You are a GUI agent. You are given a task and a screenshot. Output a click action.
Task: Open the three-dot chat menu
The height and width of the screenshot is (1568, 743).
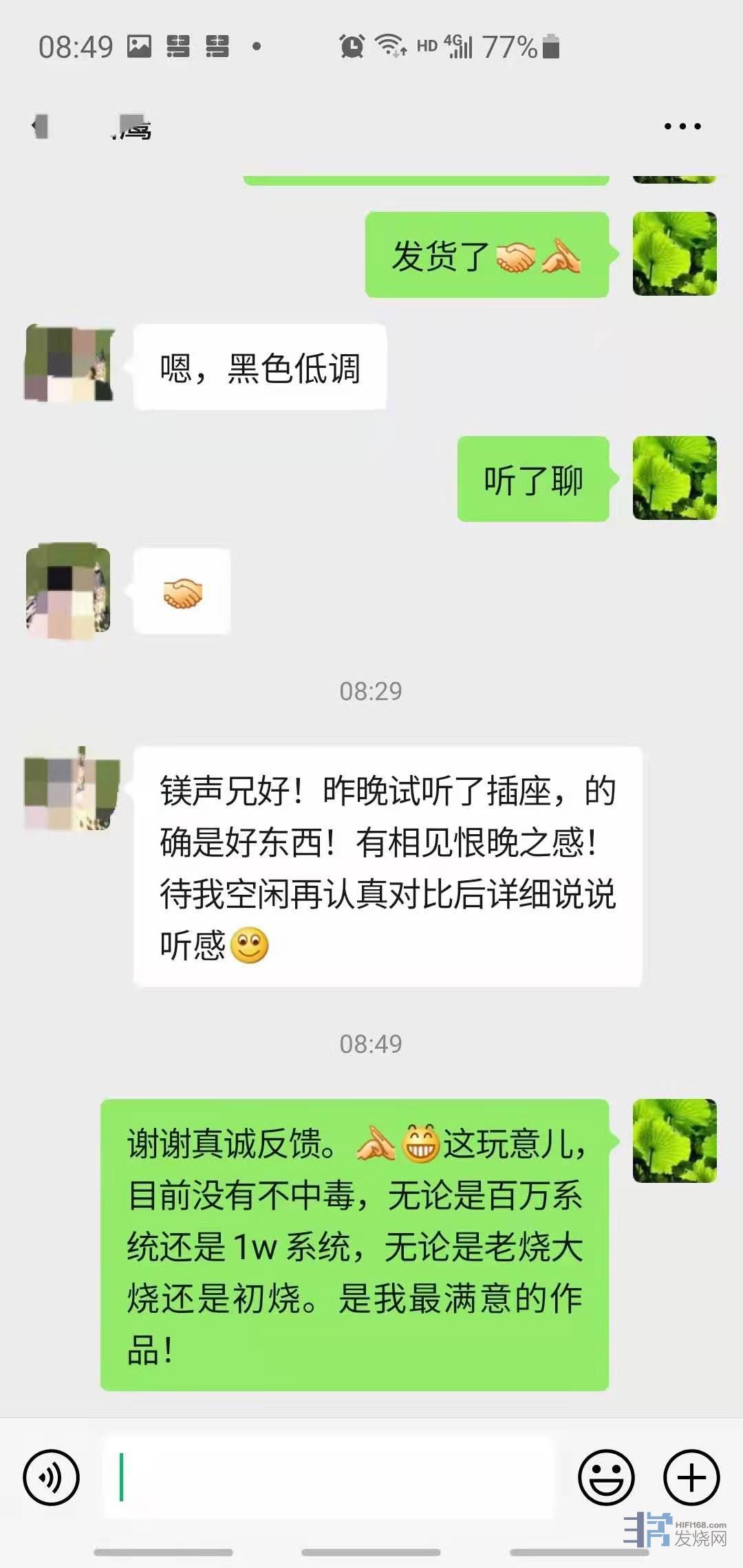[x=682, y=127]
